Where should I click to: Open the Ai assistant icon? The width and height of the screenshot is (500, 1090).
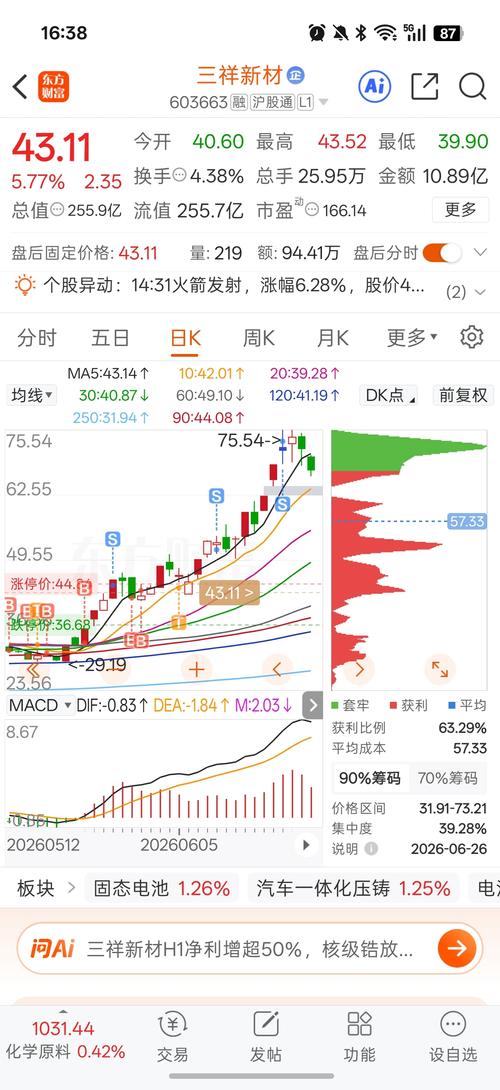click(375, 86)
